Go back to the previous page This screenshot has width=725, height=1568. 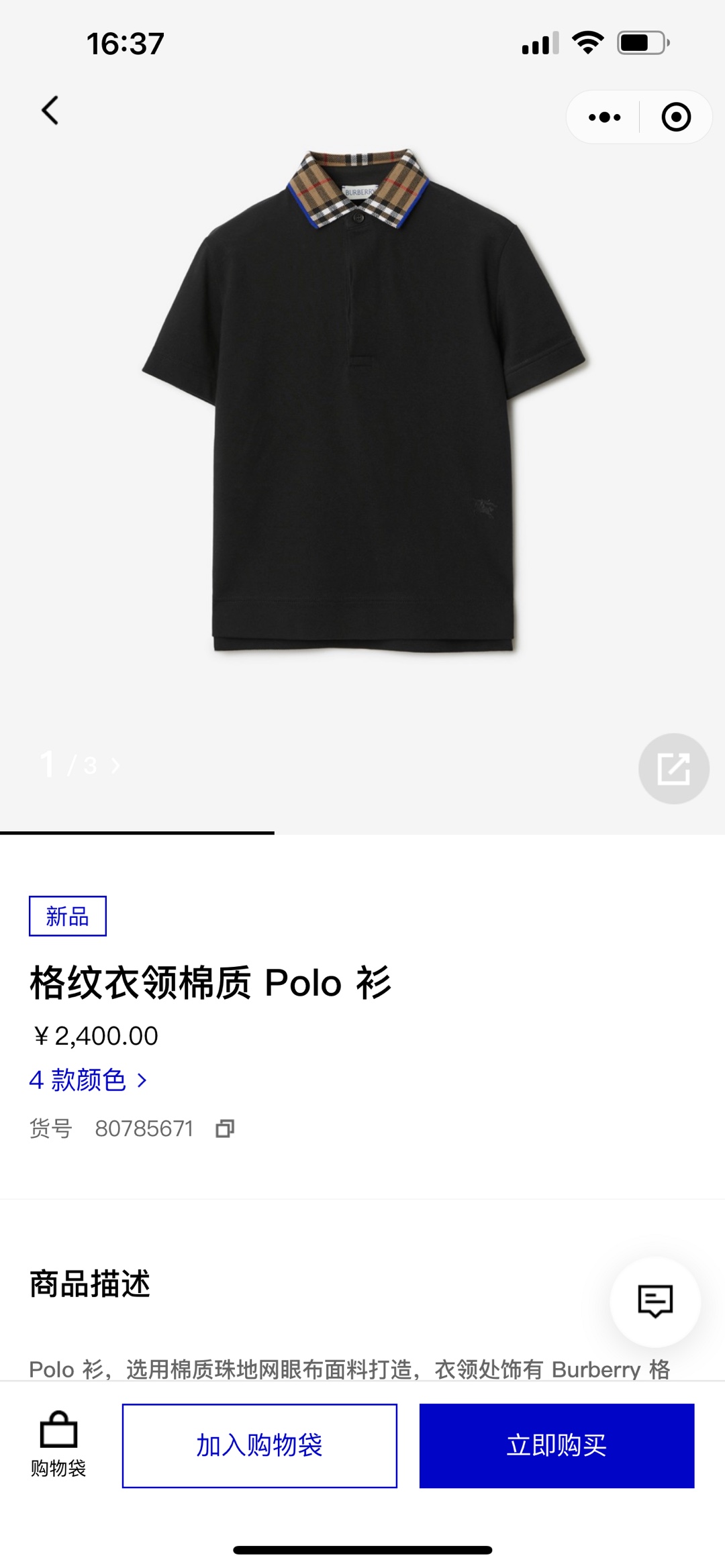point(50,111)
